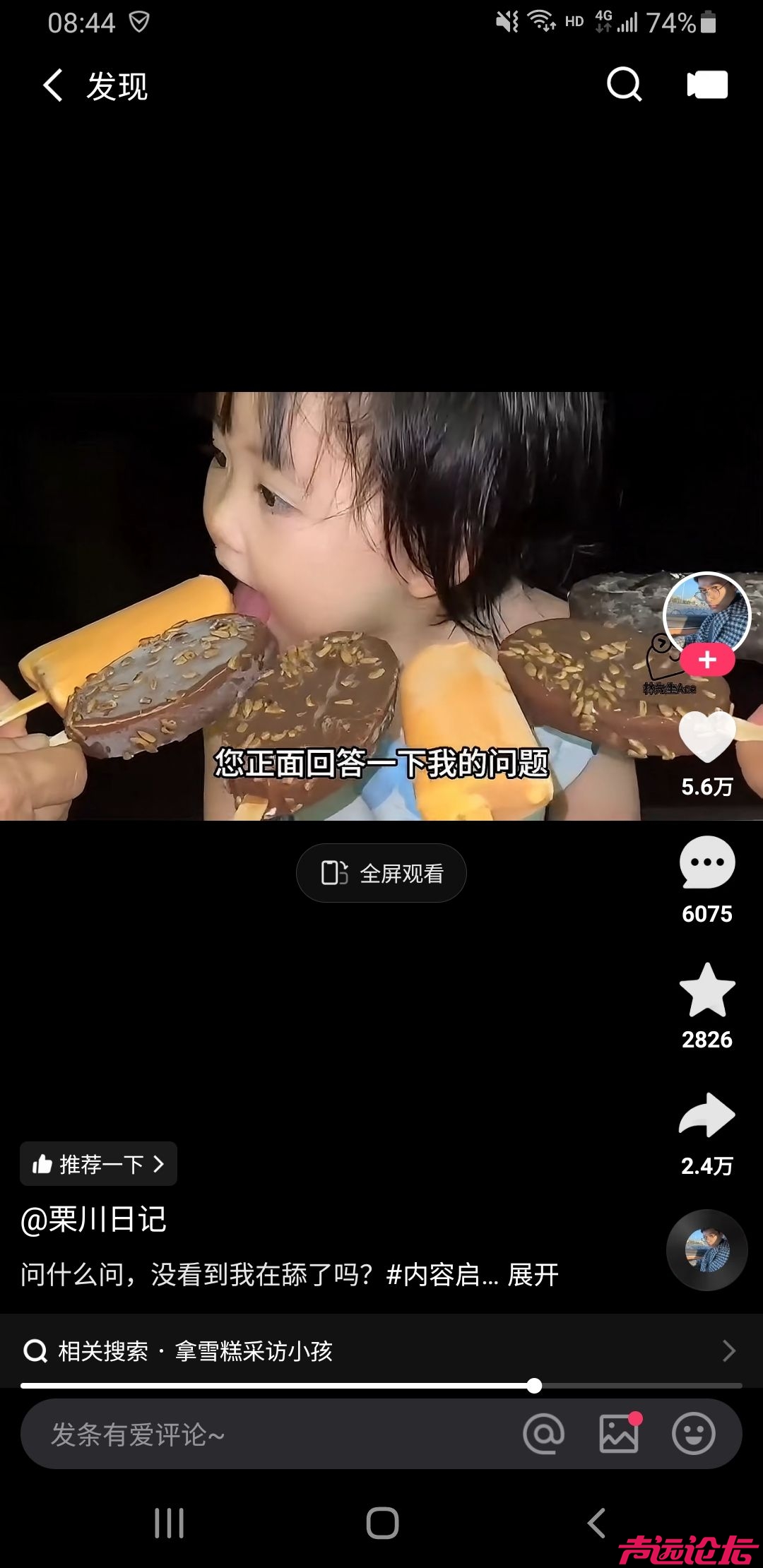The width and height of the screenshot is (763, 1568).
Task: Open the comments section
Action: pyautogui.click(x=706, y=862)
